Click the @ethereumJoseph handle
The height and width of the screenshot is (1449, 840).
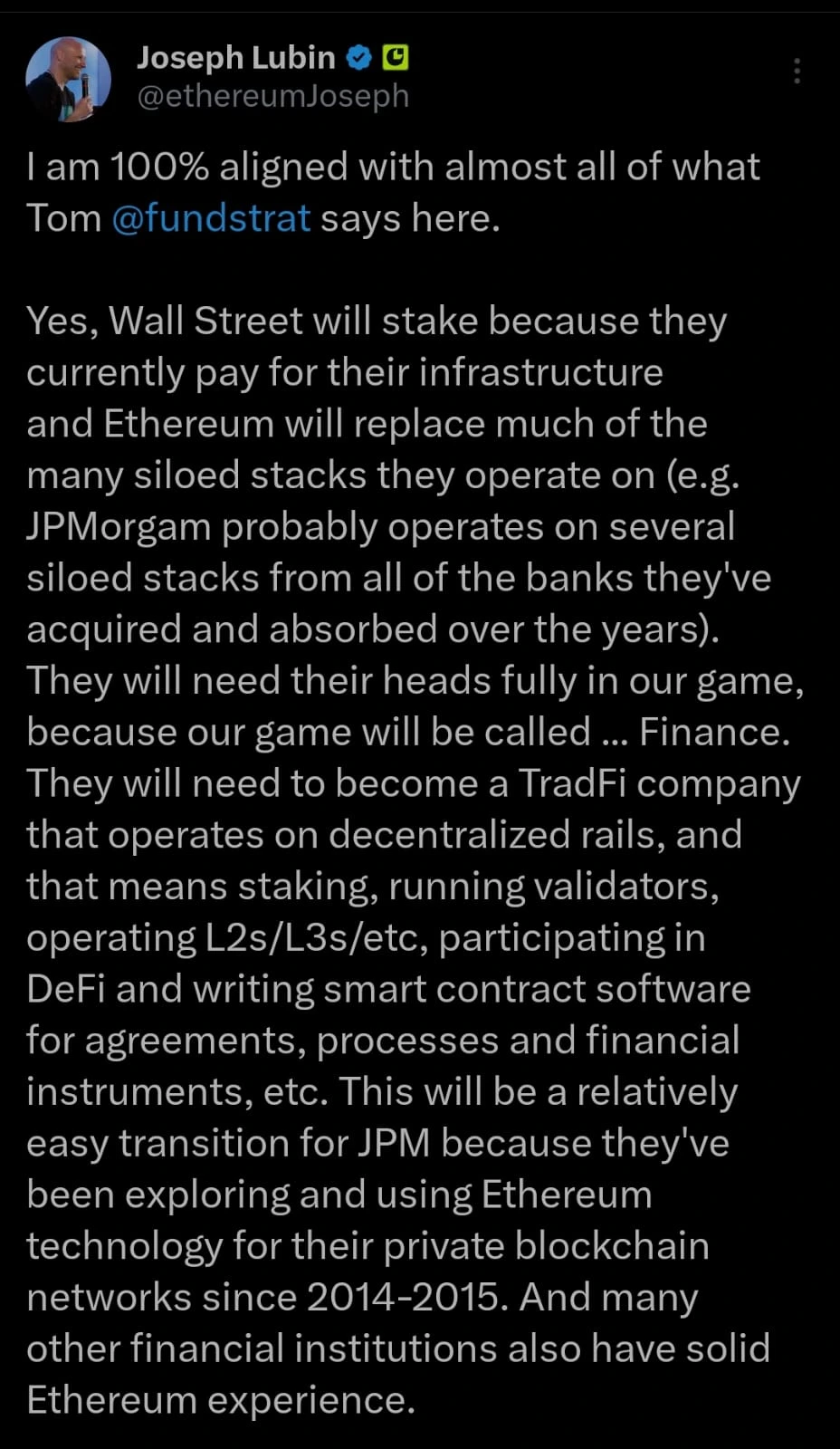pyautogui.click(x=272, y=95)
